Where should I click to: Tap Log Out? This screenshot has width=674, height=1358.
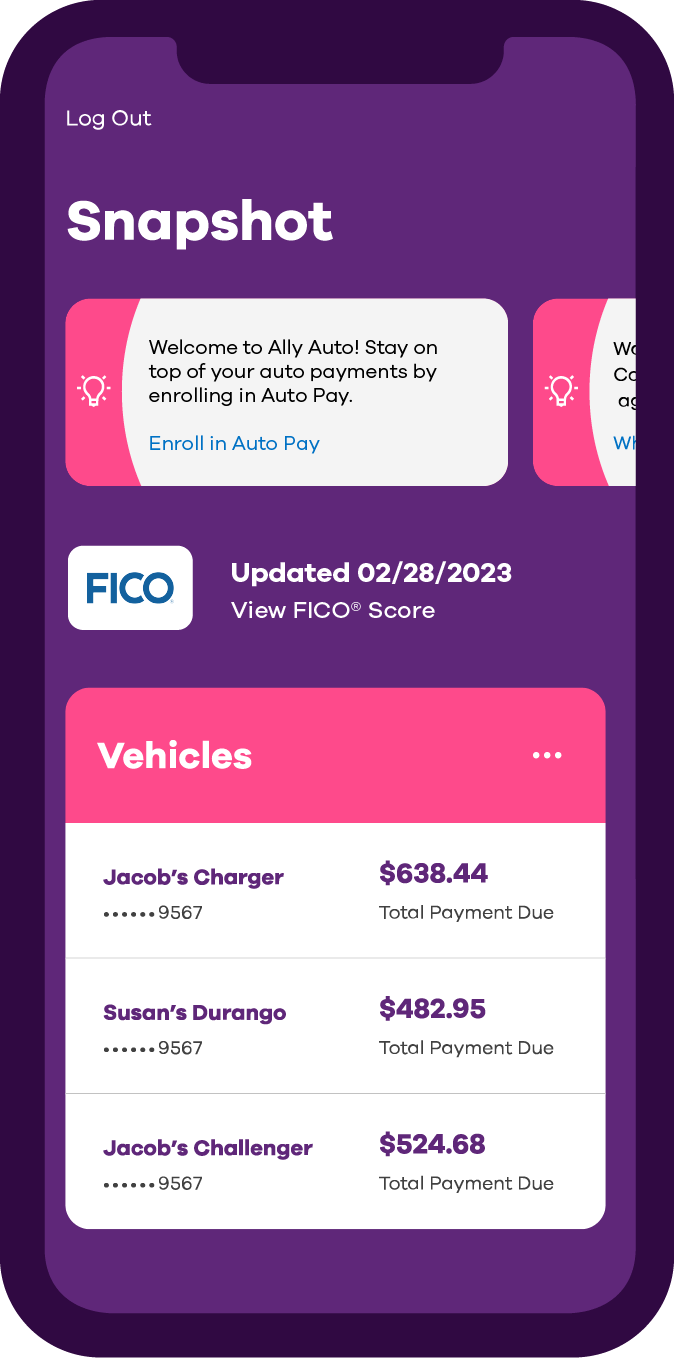pos(108,118)
